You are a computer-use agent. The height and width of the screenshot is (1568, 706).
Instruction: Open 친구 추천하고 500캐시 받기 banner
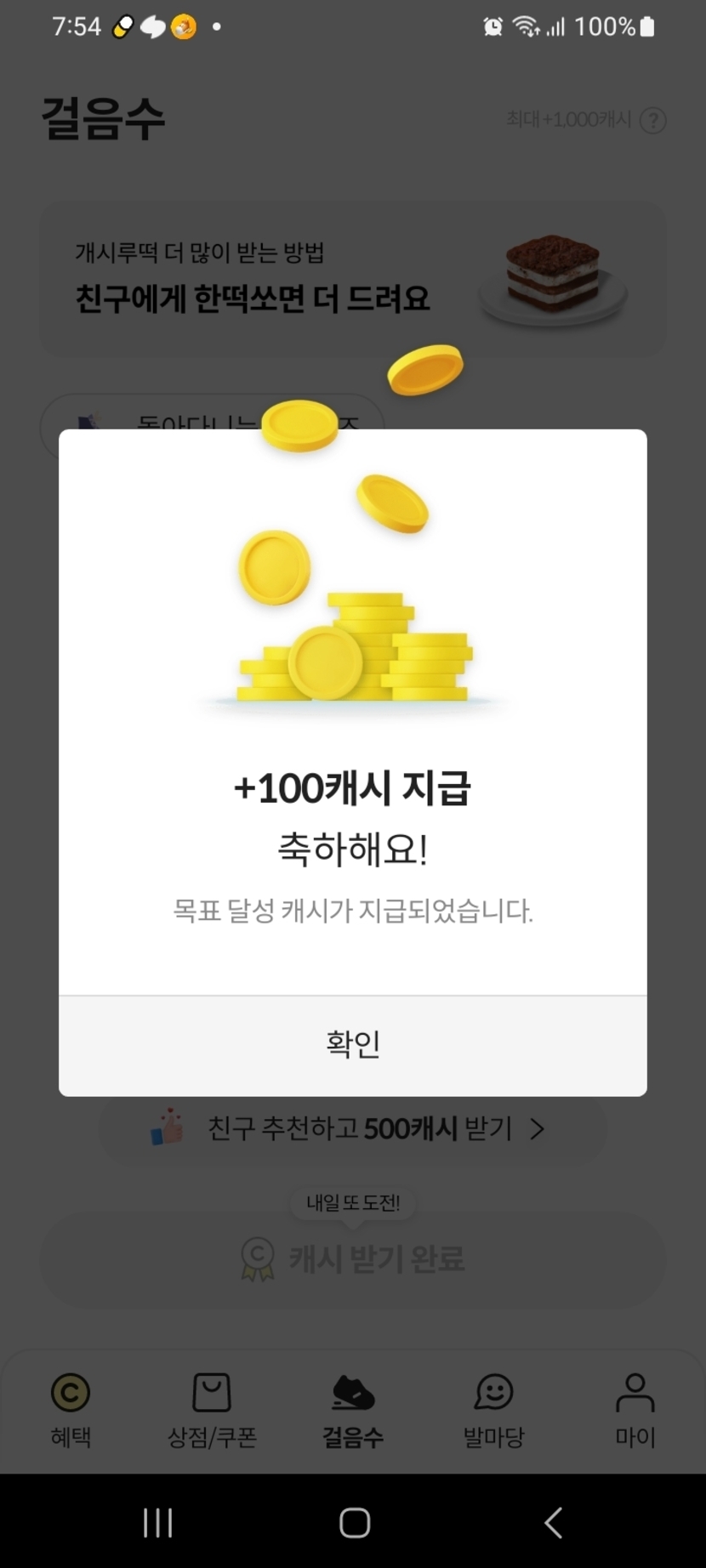[352, 1129]
